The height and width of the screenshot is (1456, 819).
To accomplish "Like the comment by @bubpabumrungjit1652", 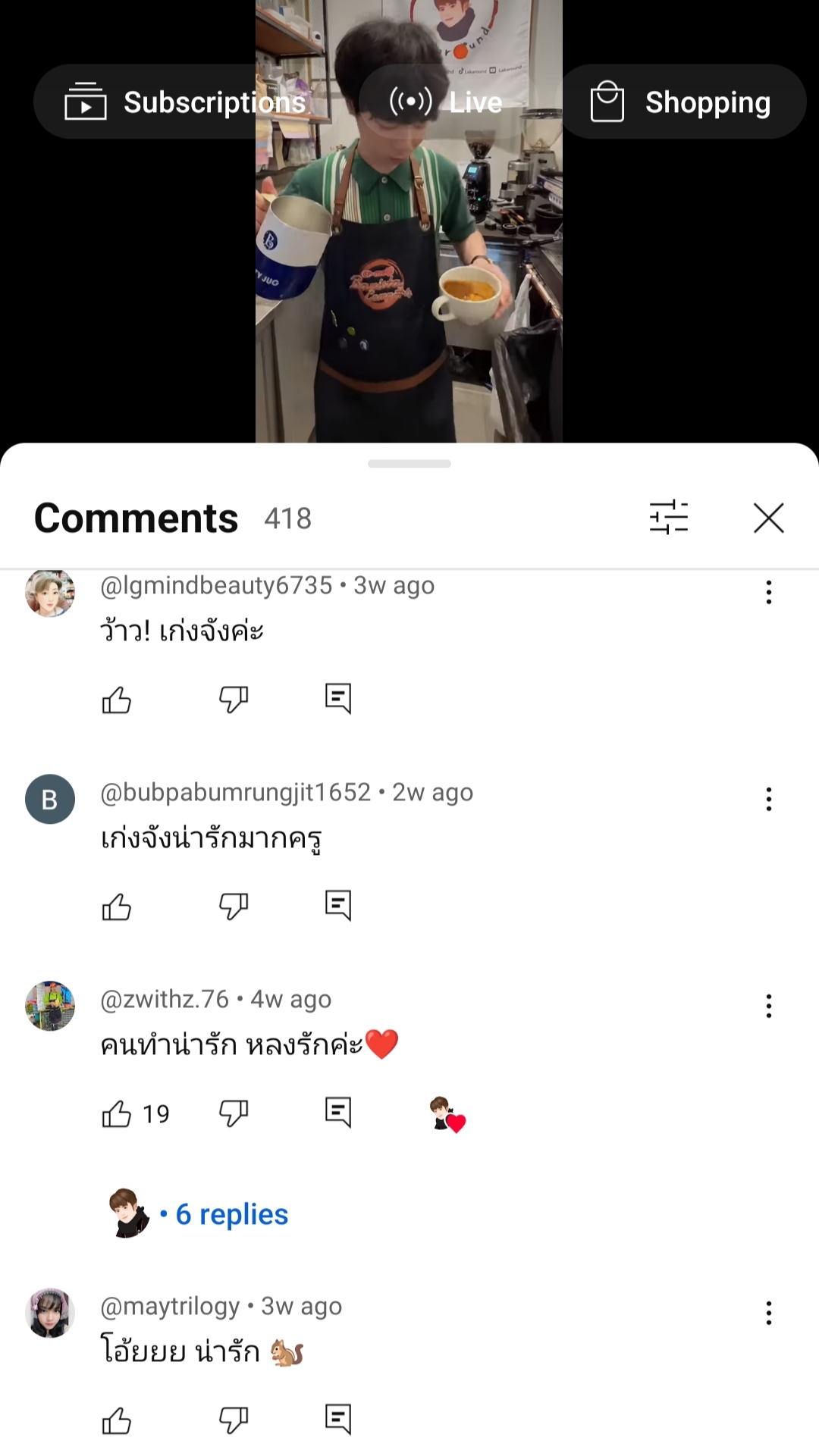I will click(x=117, y=906).
